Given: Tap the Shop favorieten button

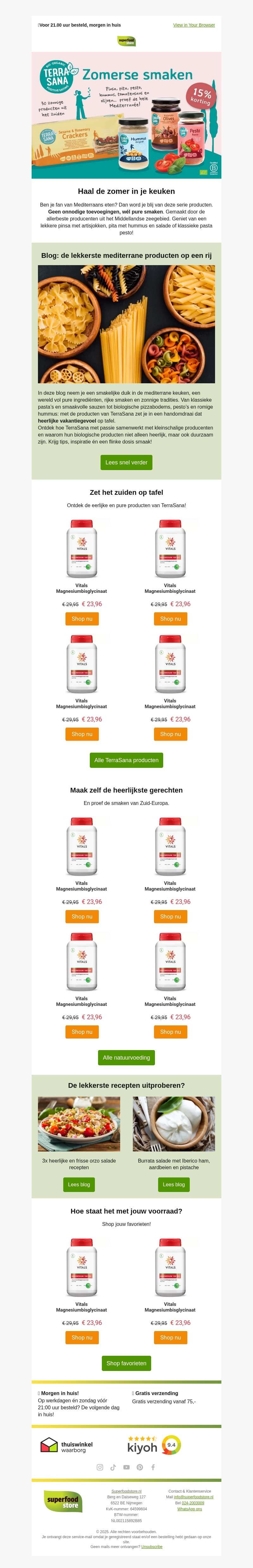Looking at the screenshot, I should click(126, 1363).
